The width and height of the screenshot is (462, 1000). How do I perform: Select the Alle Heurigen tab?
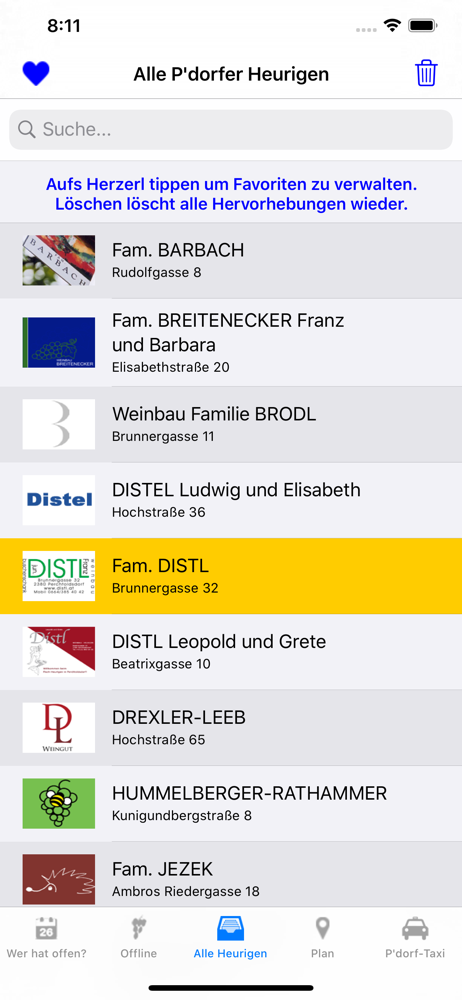tap(230, 938)
